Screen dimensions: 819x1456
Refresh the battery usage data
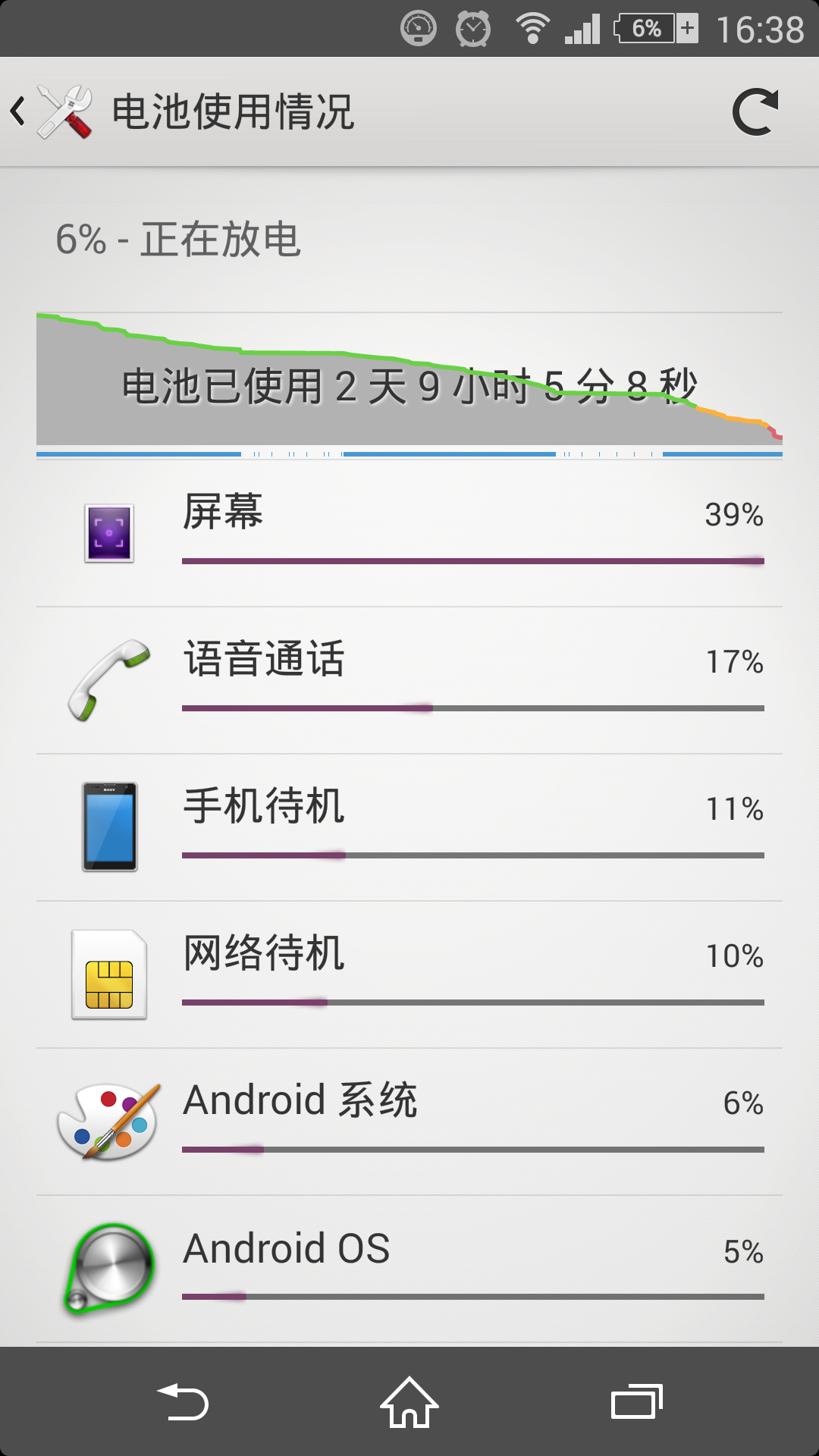(755, 112)
